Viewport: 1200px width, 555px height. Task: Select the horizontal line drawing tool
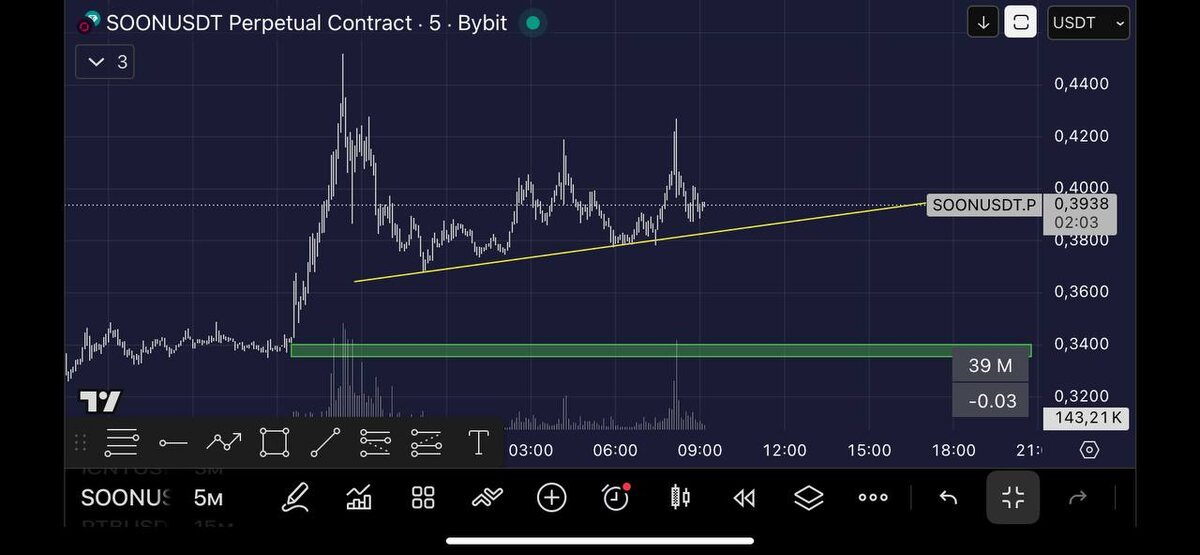(x=173, y=442)
